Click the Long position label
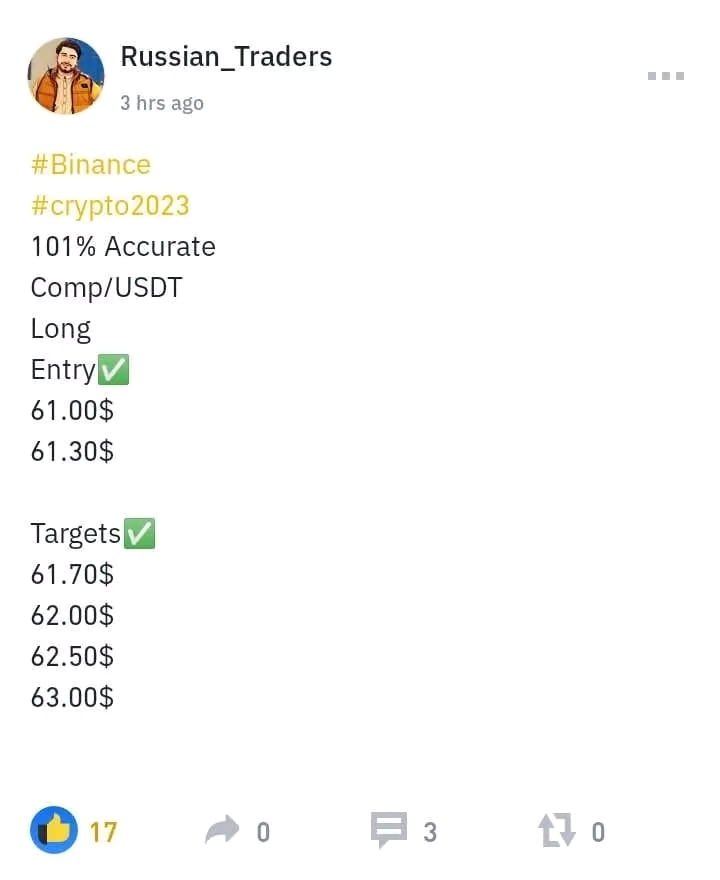This screenshot has height=880, width=720. pos(60,328)
